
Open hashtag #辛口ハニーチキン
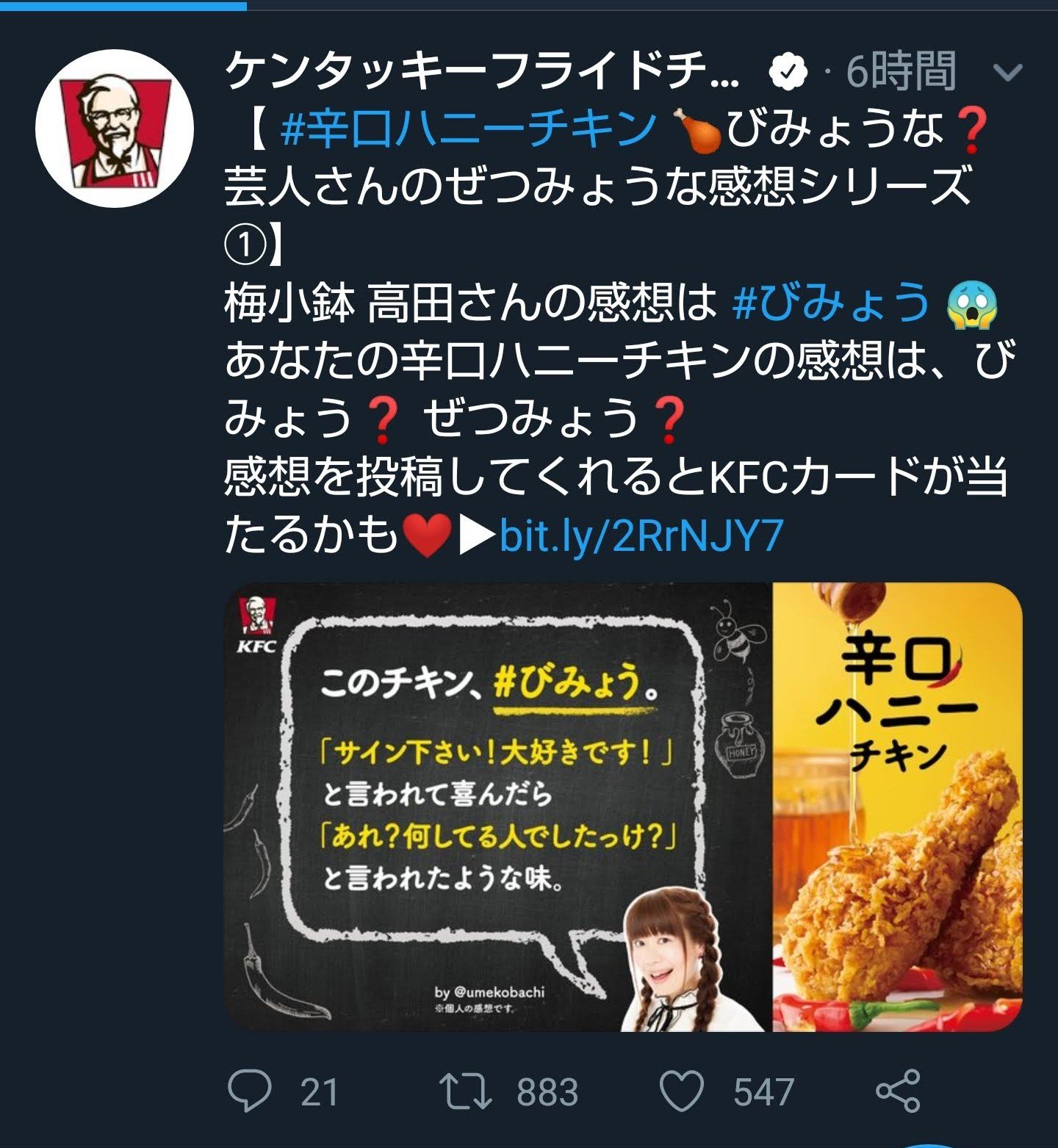pos(468,128)
